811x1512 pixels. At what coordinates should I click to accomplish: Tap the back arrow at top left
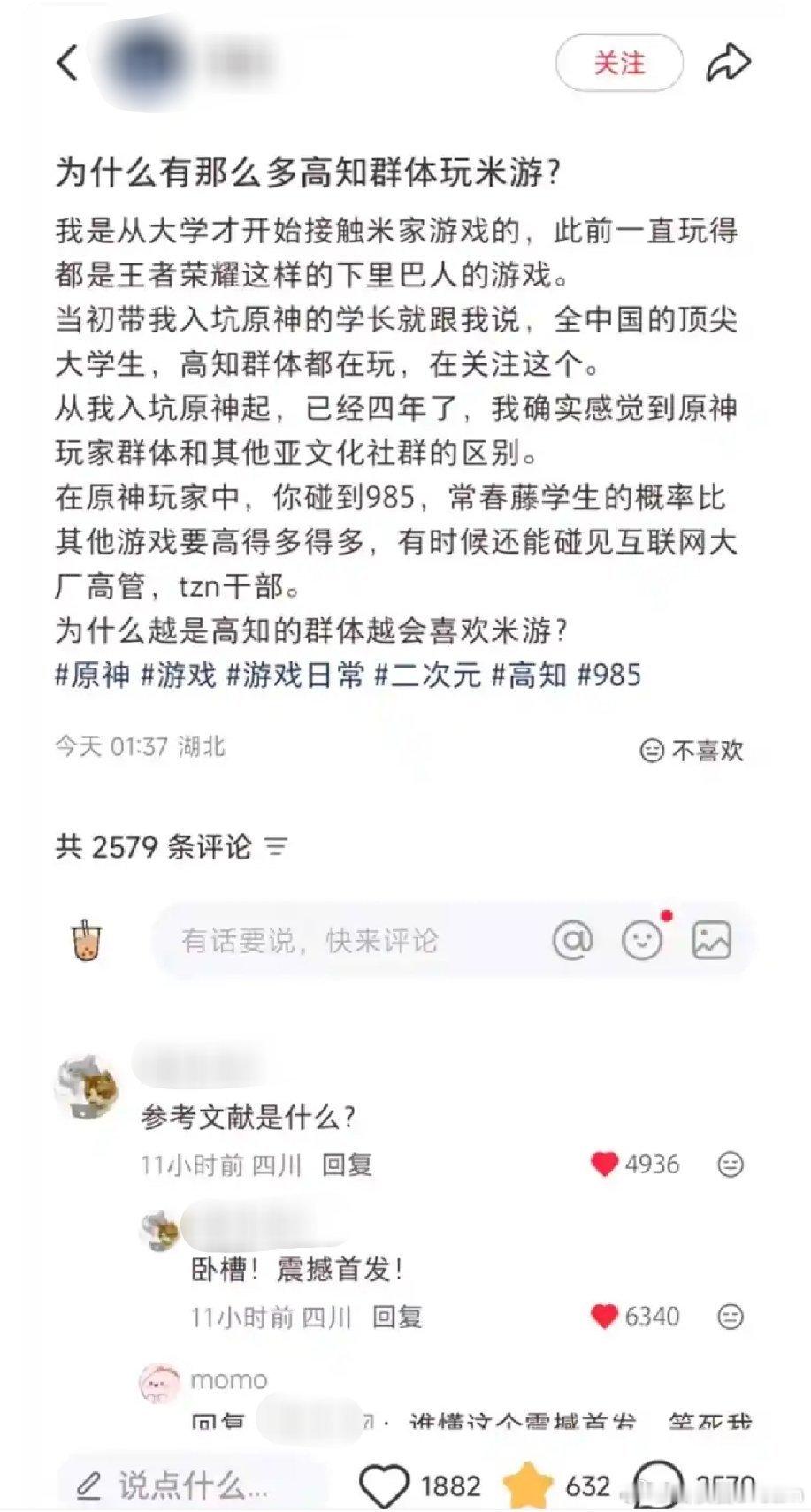pos(67,64)
